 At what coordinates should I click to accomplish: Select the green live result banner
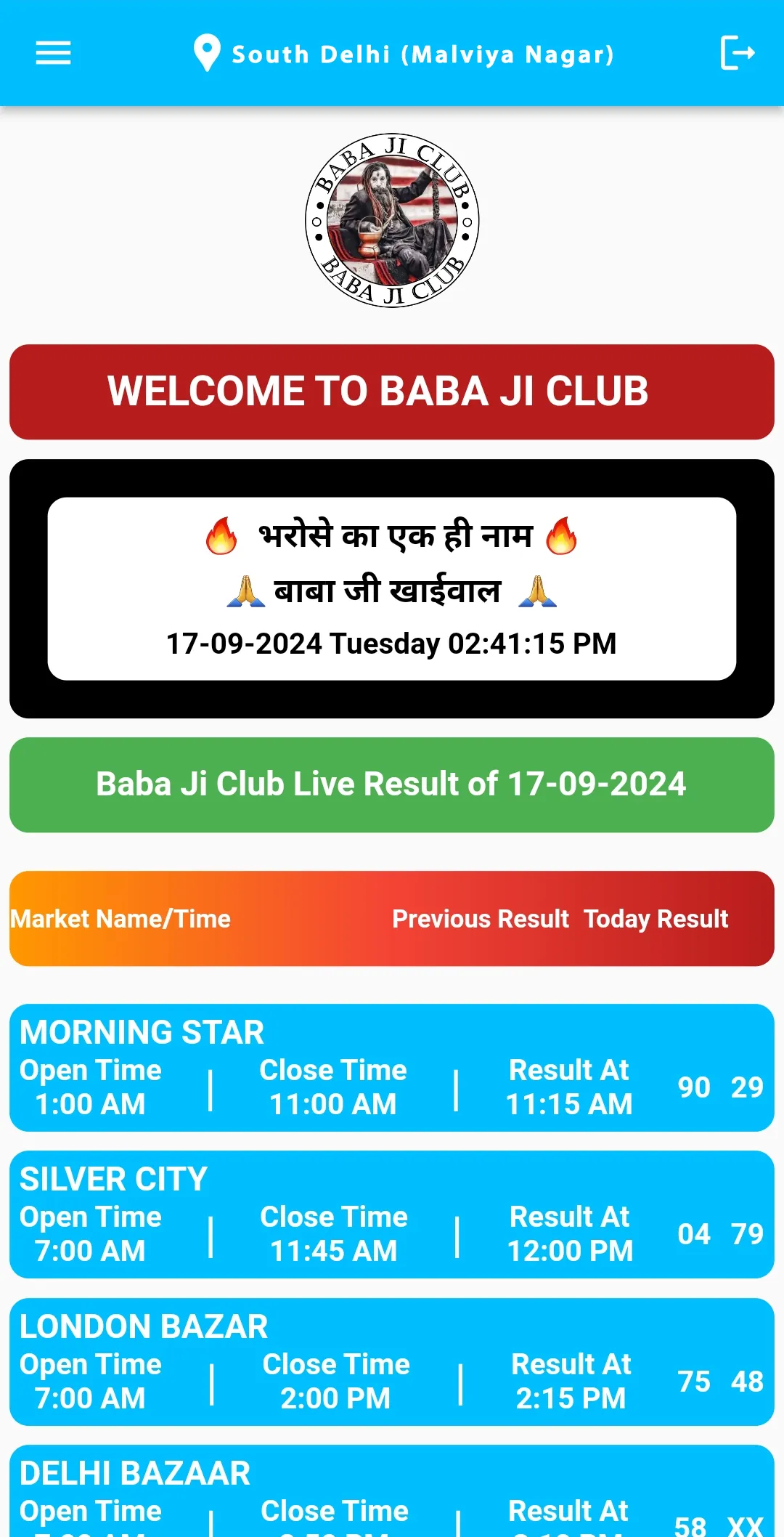tap(392, 784)
